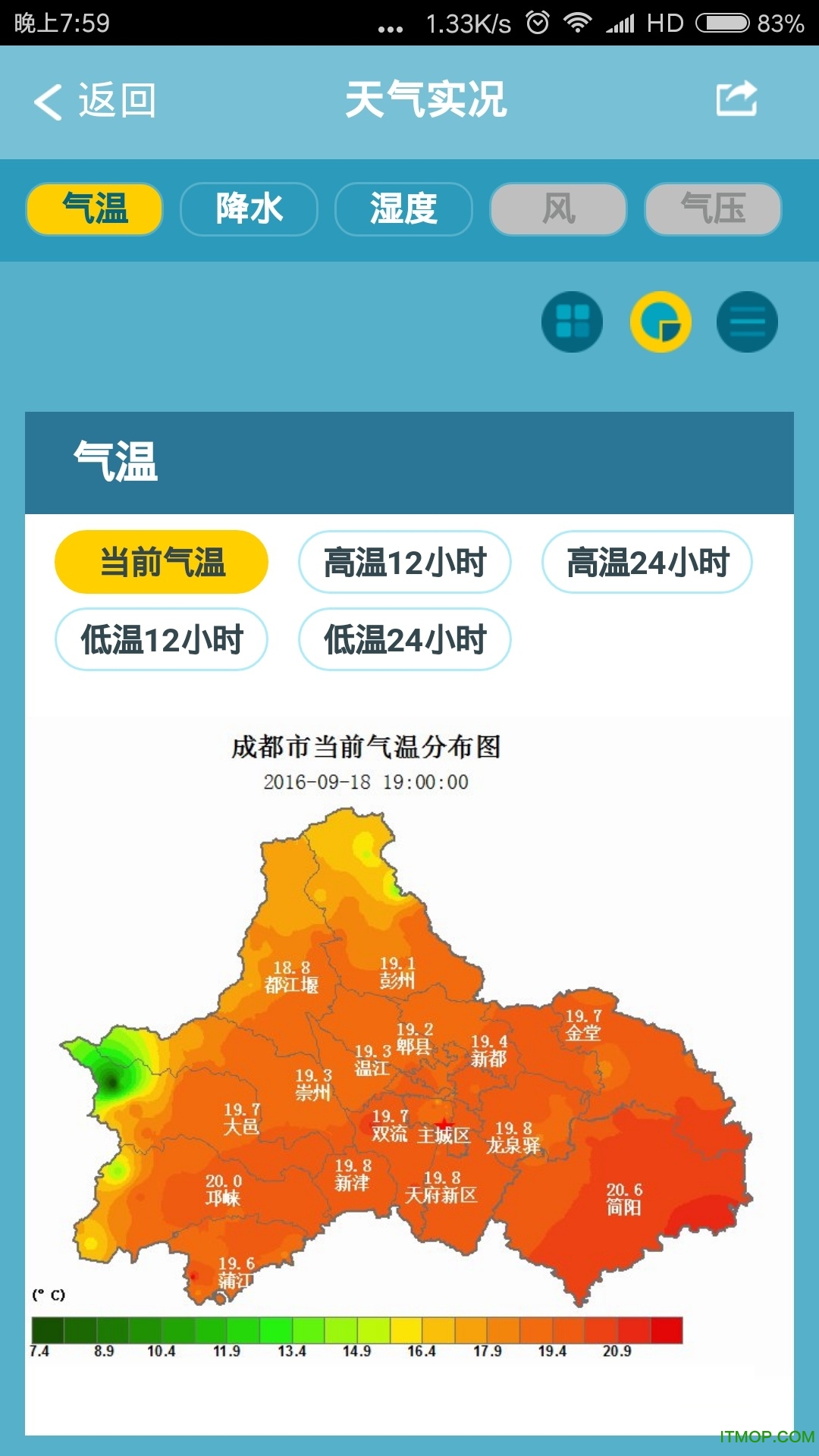Show 低温24小时 map
Screen dimensions: 819x1456
click(x=404, y=639)
